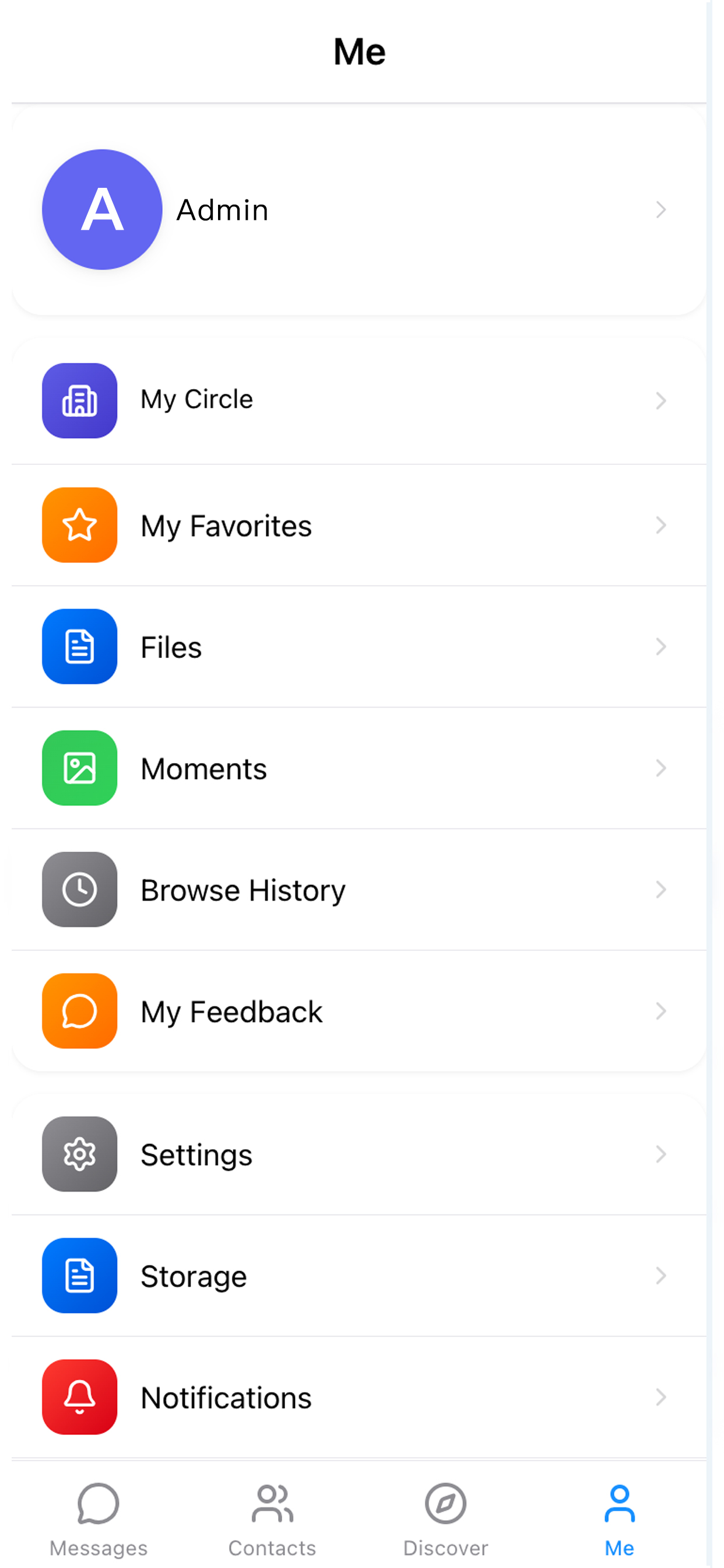Expand the Admin profile chevron
Image resolution: width=724 pixels, height=1568 pixels.
tap(662, 209)
